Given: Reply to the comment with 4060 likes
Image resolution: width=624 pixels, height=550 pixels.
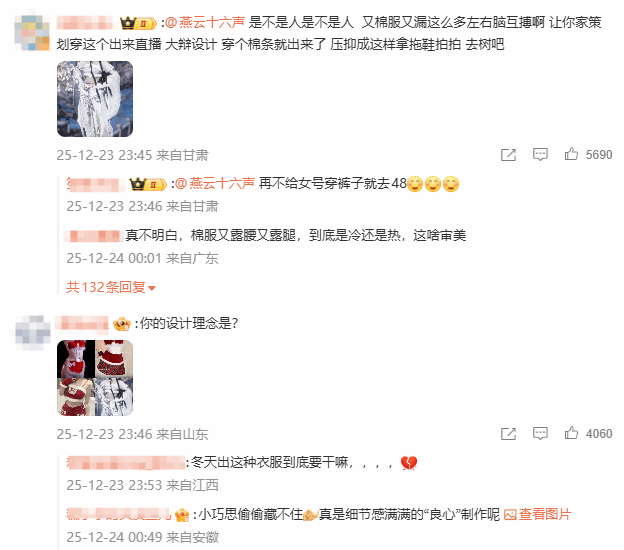Looking at the screenshot, I should (x=540, y=434).
